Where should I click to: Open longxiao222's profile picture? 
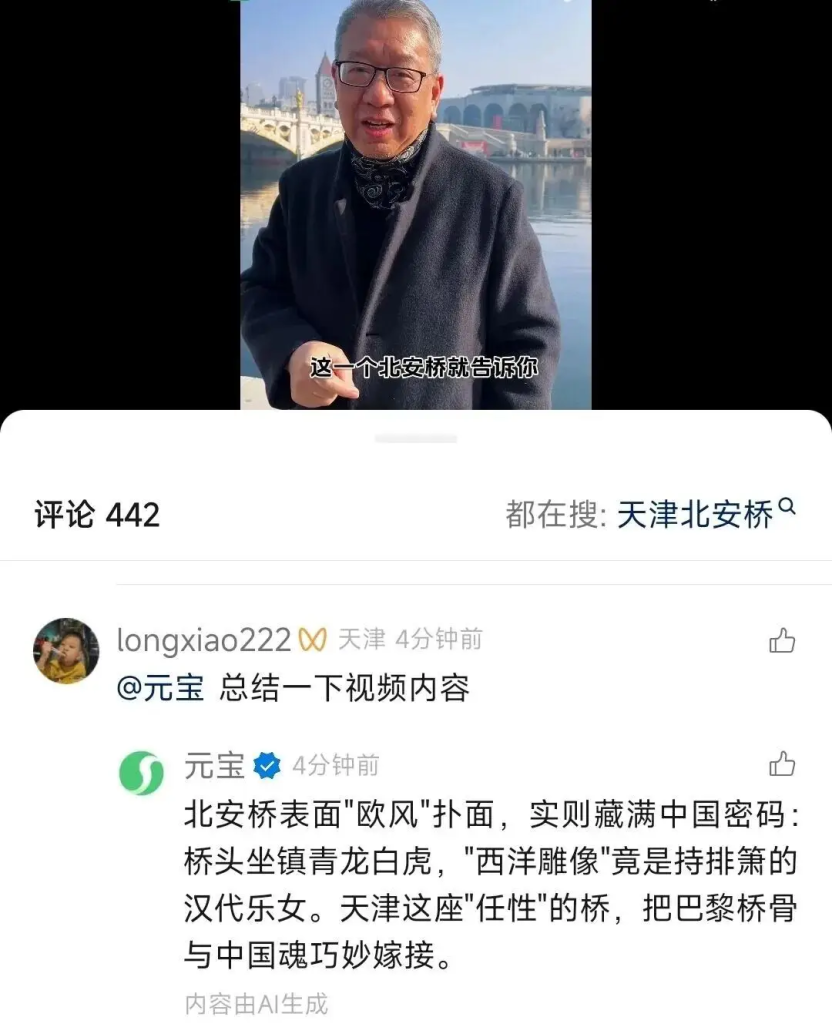(67, 650)
